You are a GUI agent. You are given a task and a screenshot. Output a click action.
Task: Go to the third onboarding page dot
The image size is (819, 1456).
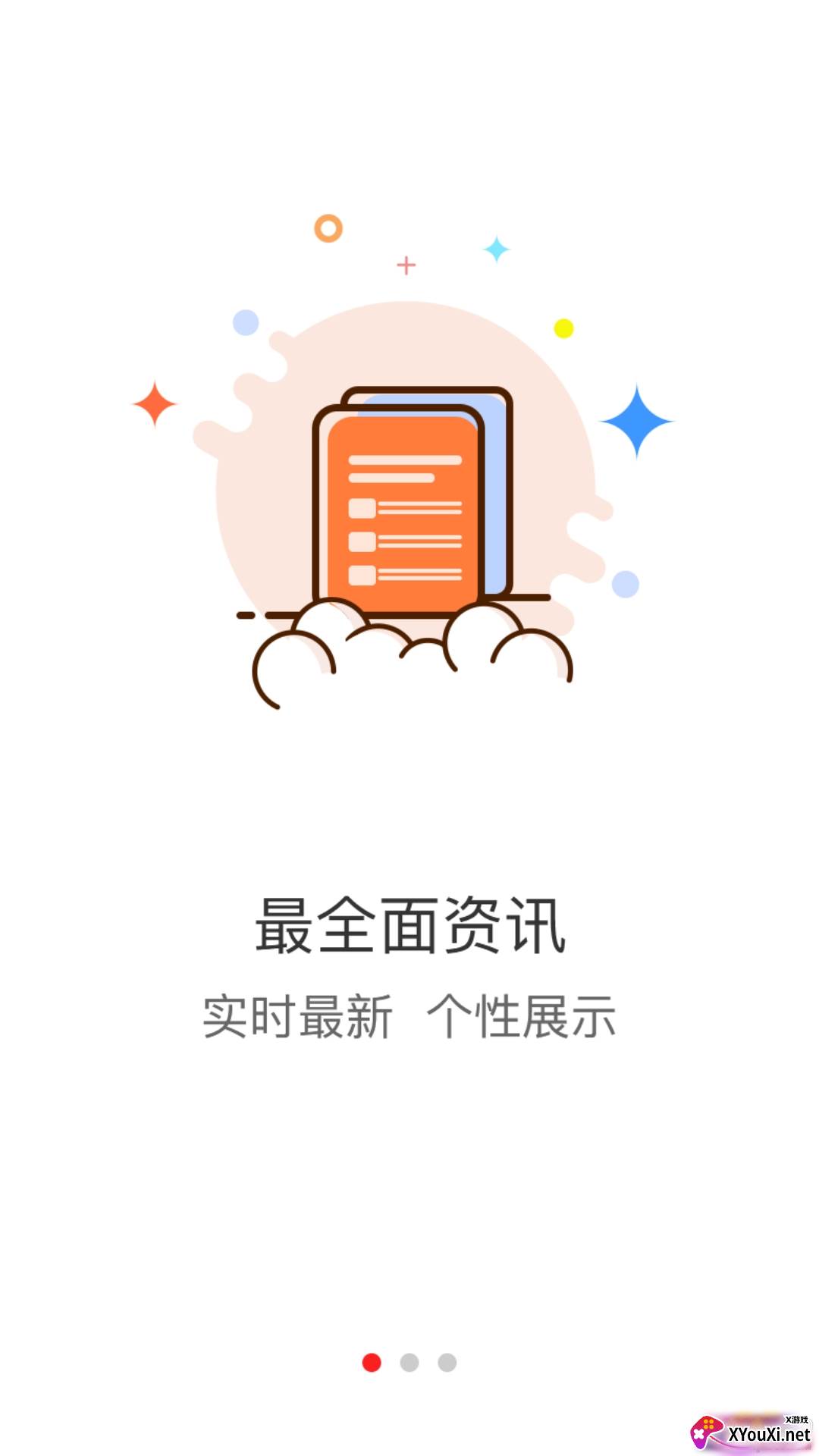pyautogui.click(x=447, y=1363)
